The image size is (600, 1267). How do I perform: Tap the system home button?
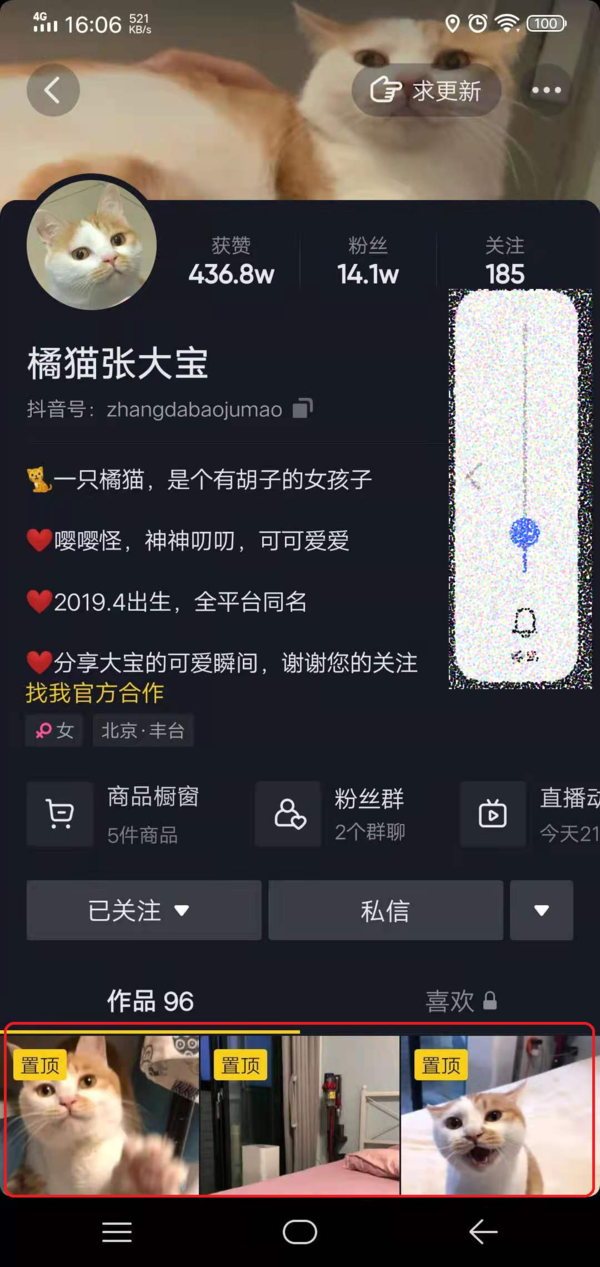[300, 1232]
